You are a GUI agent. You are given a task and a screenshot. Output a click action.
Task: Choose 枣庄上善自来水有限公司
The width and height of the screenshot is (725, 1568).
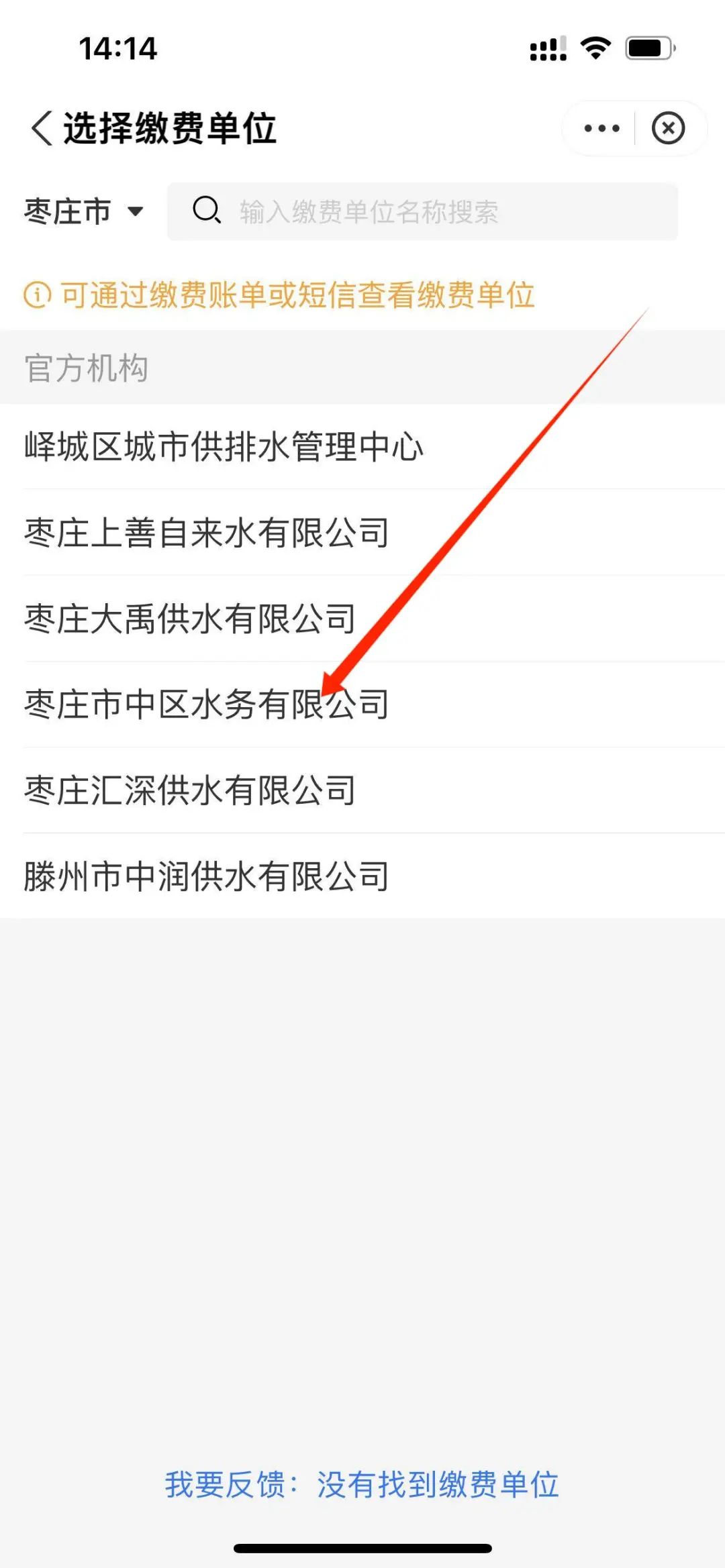[x=362, y=532]
